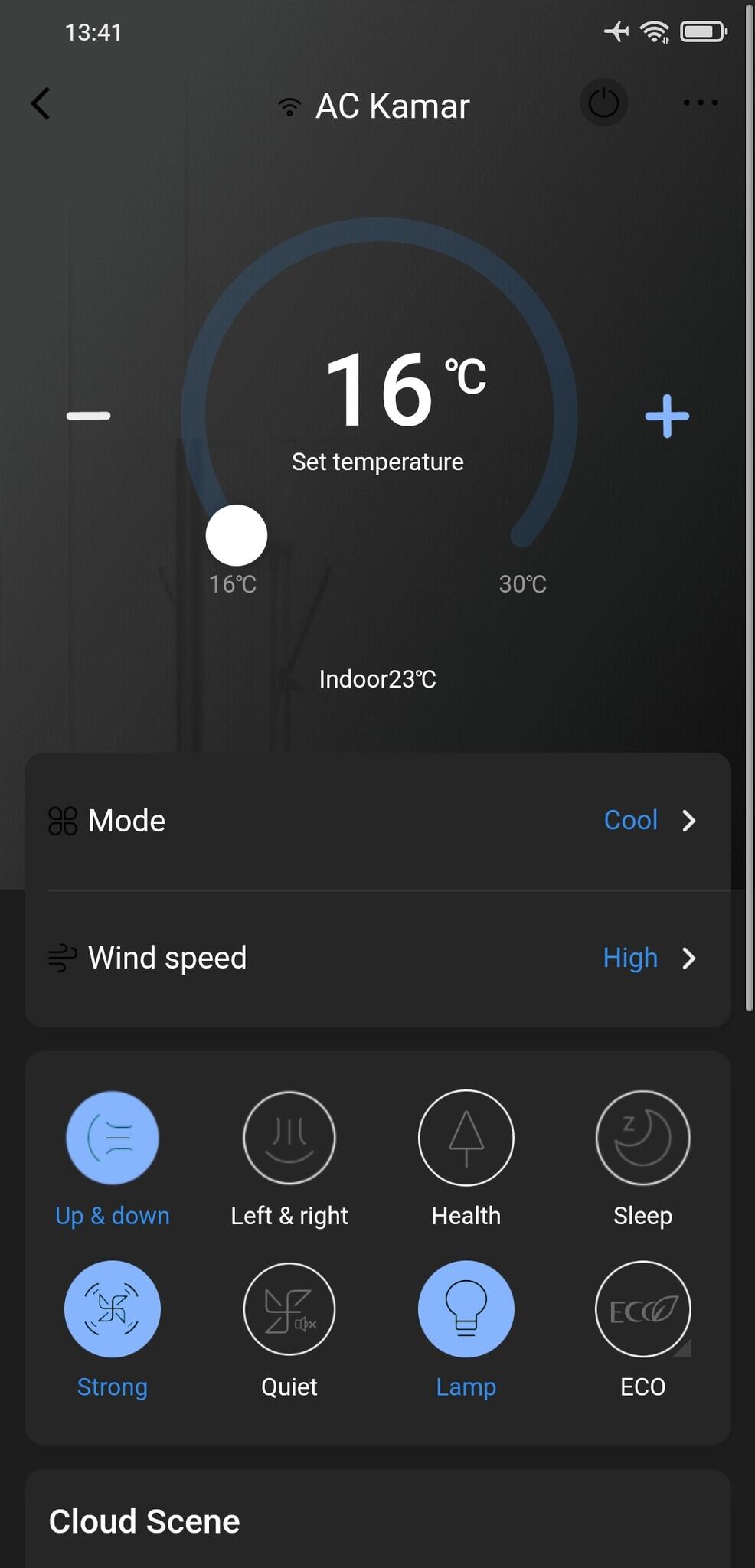Switch off the Lamp
This screenshot has width=755, height=1568.
click(x=466, y=1309)
